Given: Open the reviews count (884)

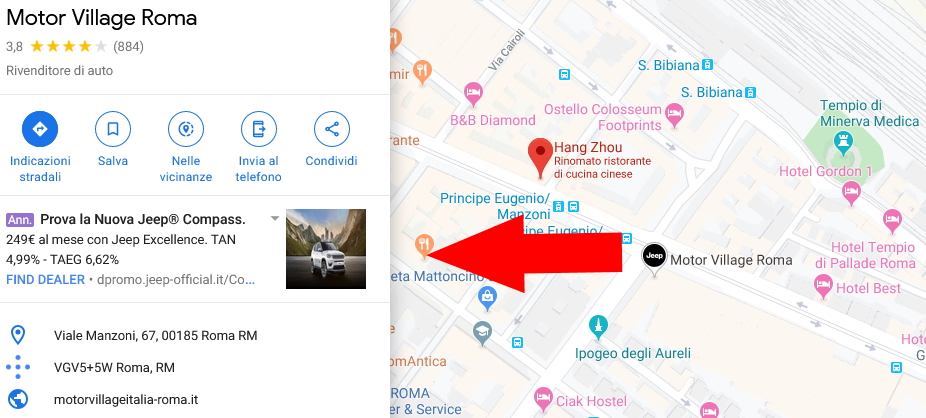Looking at the screenshot, I should (x=128, y=46).
